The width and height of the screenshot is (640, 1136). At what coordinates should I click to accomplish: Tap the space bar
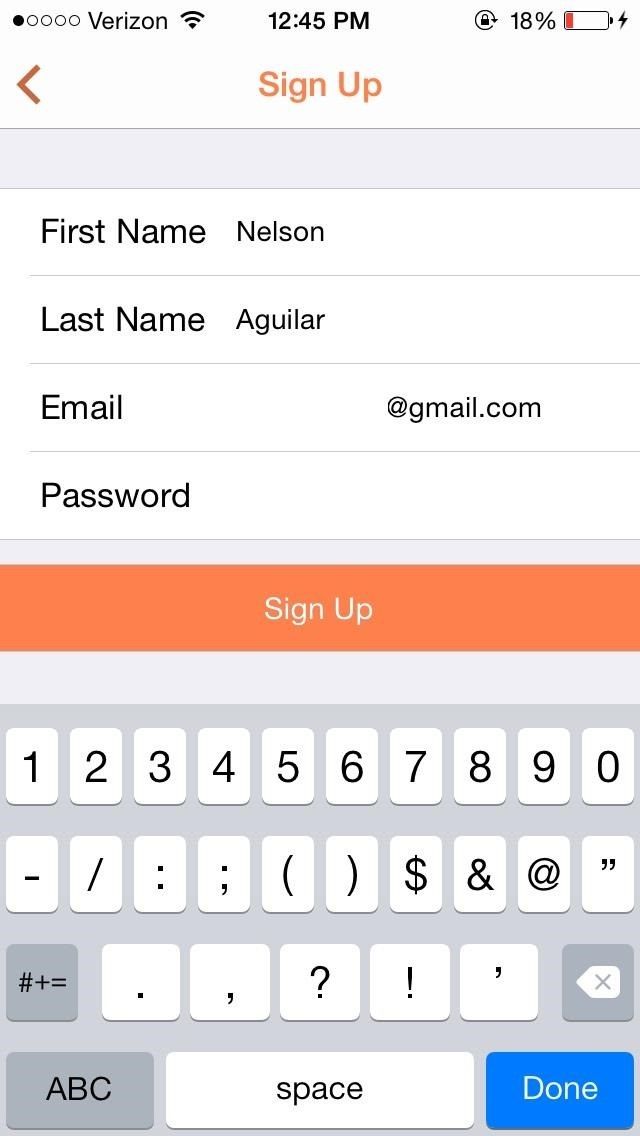[x=320, y=1089]
